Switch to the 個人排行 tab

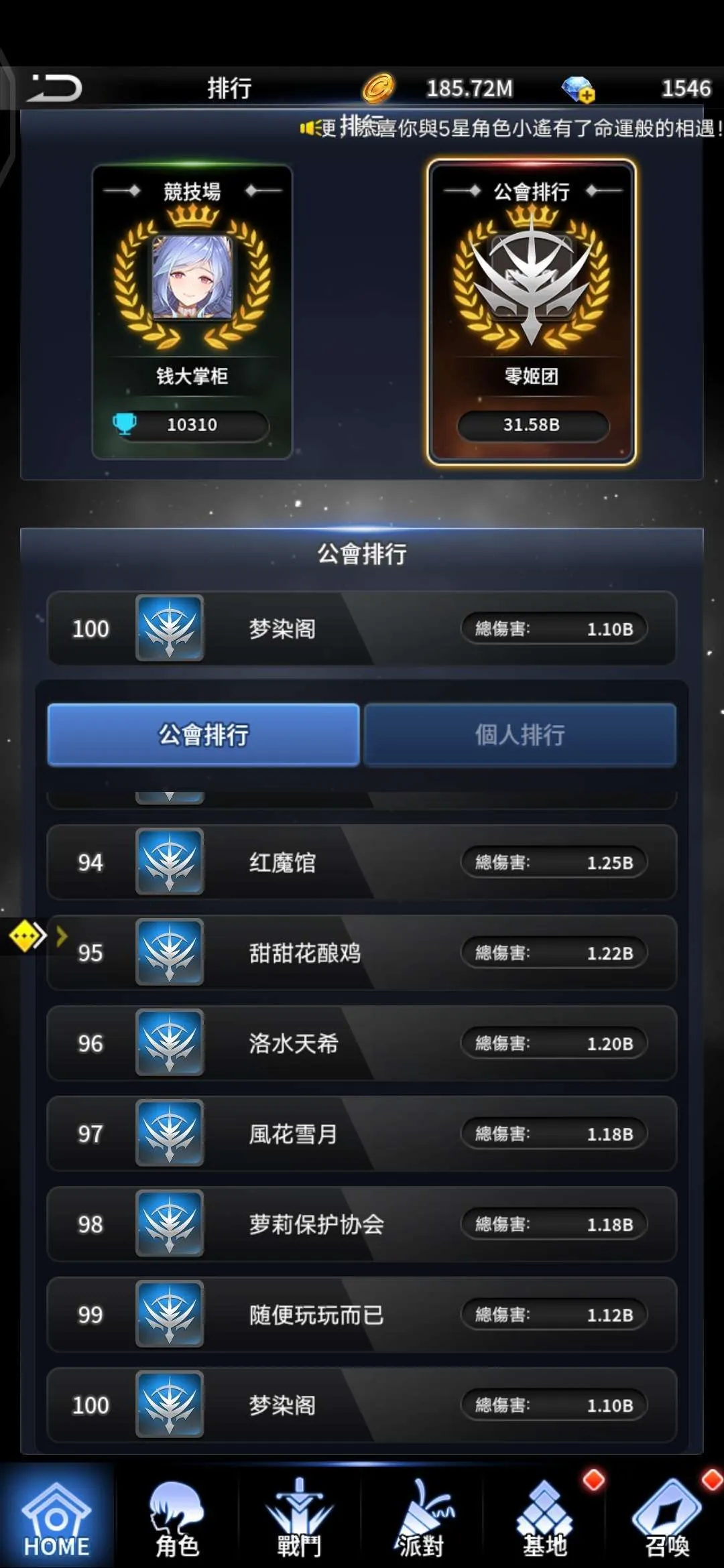(520, 734)
